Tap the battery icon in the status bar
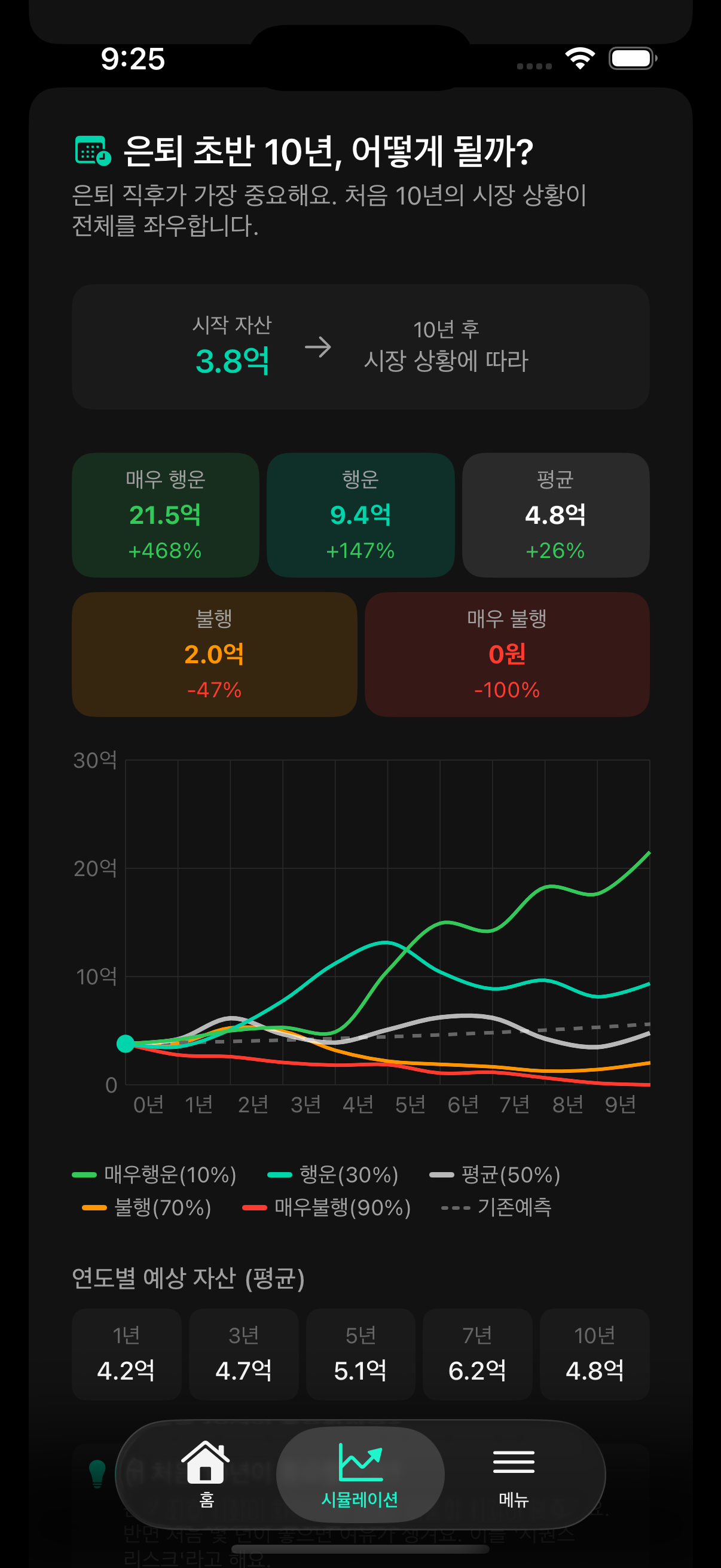Image resolution: width=721 pixels, height=1568 pixels. 633,59
